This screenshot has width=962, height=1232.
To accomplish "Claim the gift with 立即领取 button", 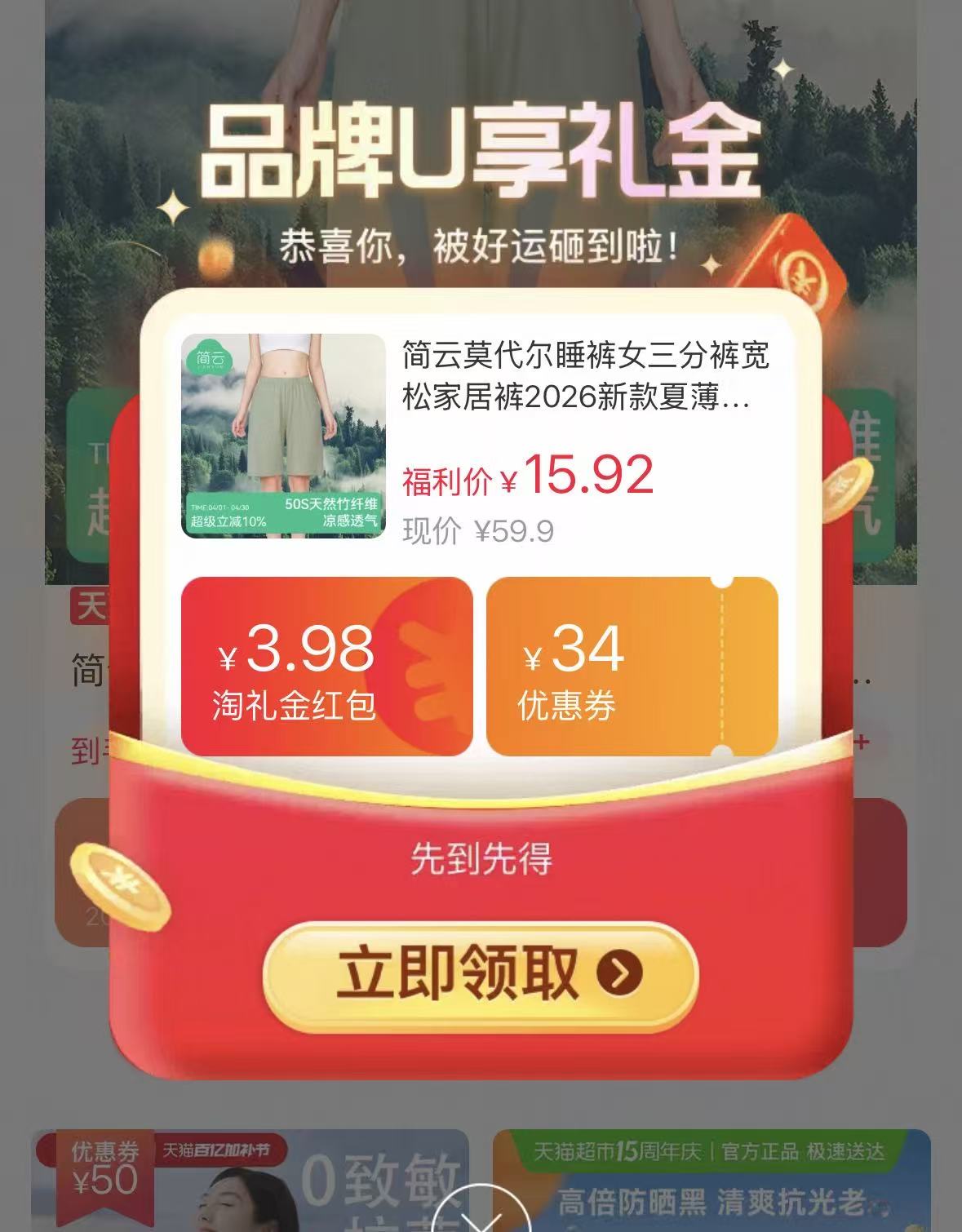I will pos(481,975).
